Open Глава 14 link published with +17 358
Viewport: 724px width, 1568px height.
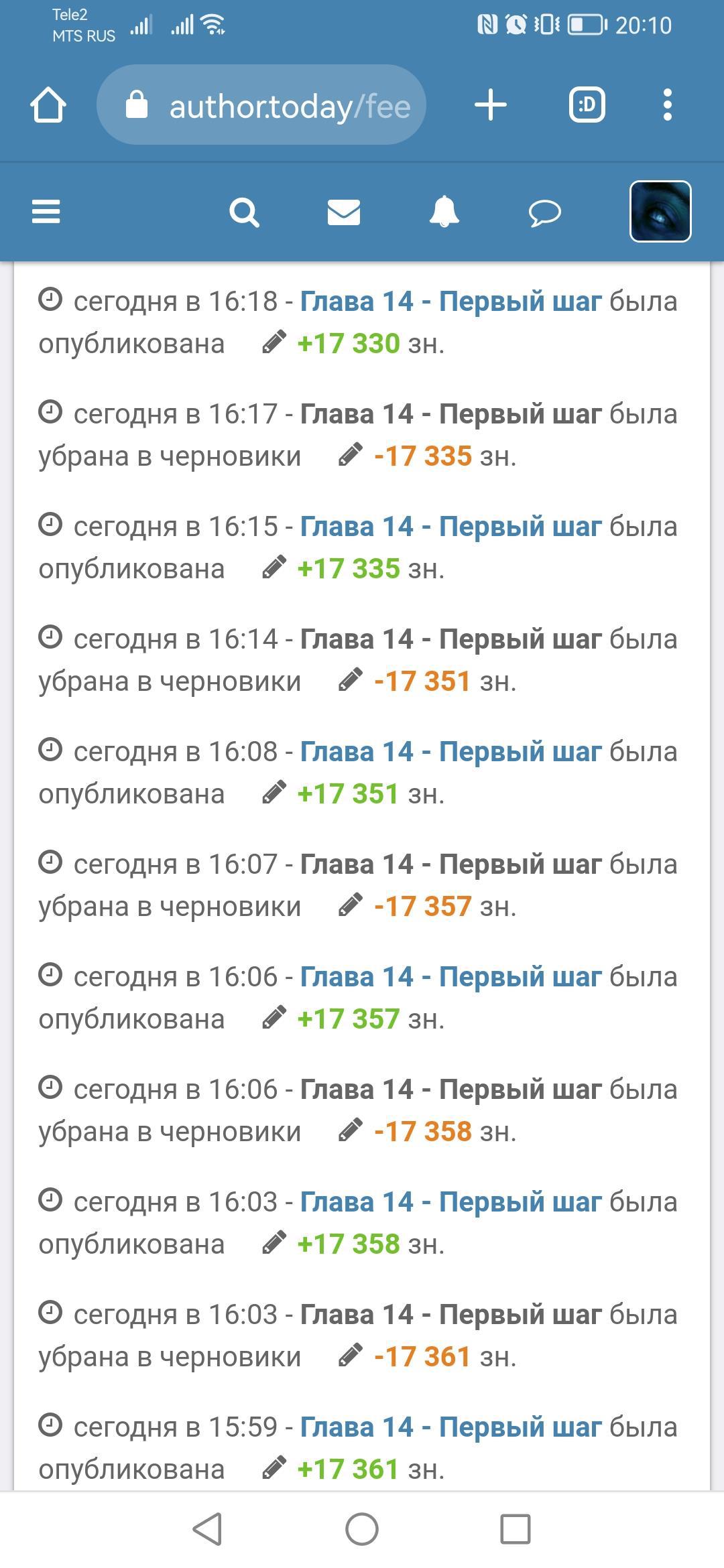(x=450, y=1202)
